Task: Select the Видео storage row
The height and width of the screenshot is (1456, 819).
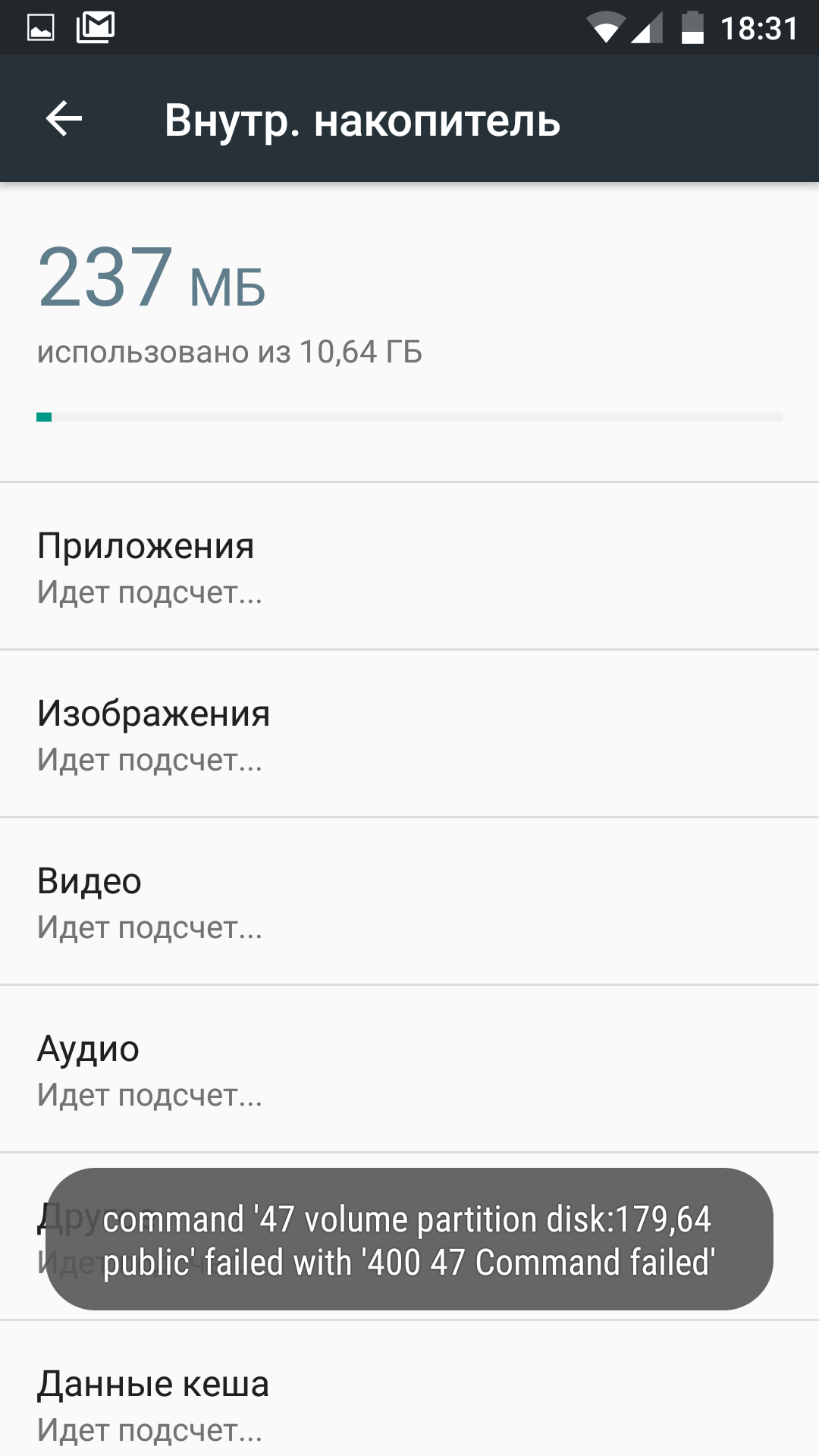Action: [409, 901]
